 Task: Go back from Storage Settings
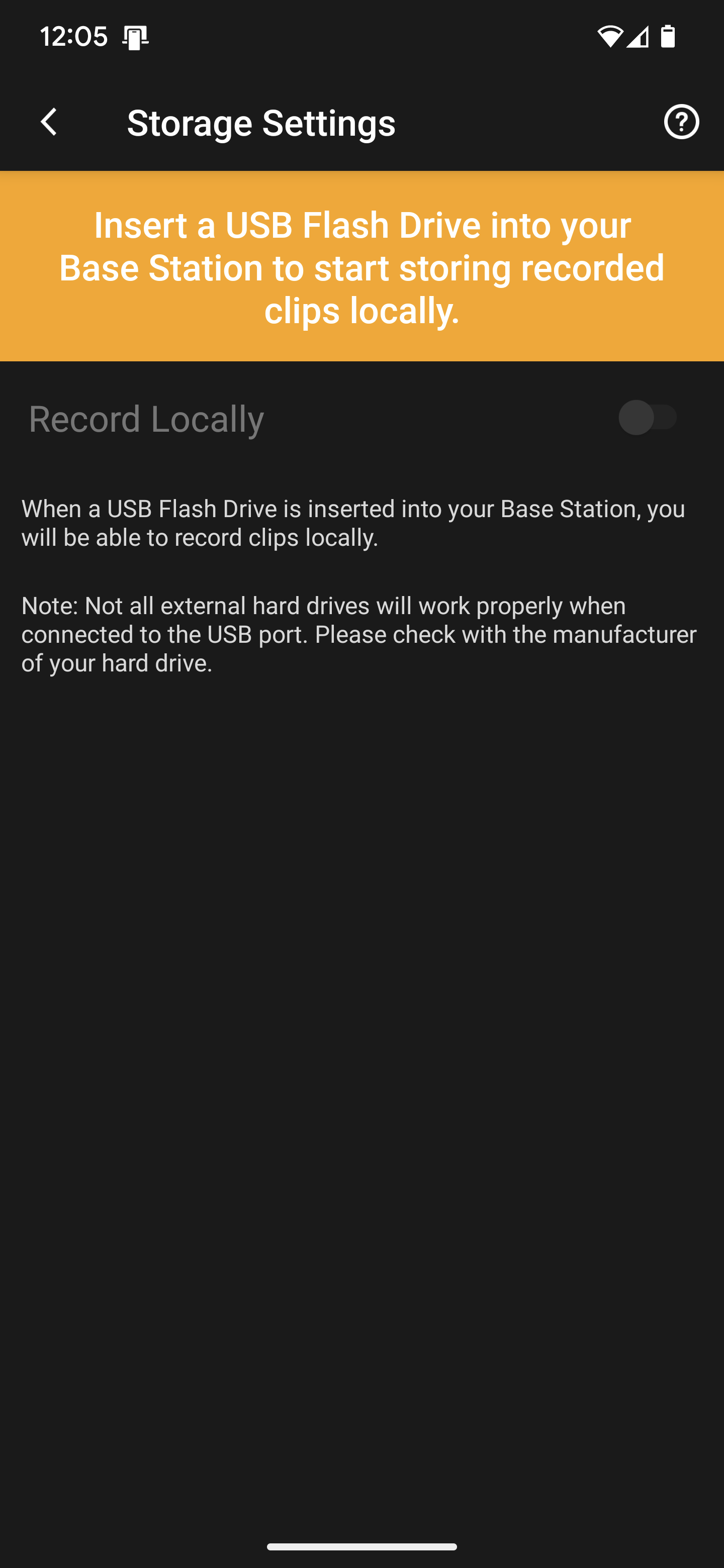point(49,122)
